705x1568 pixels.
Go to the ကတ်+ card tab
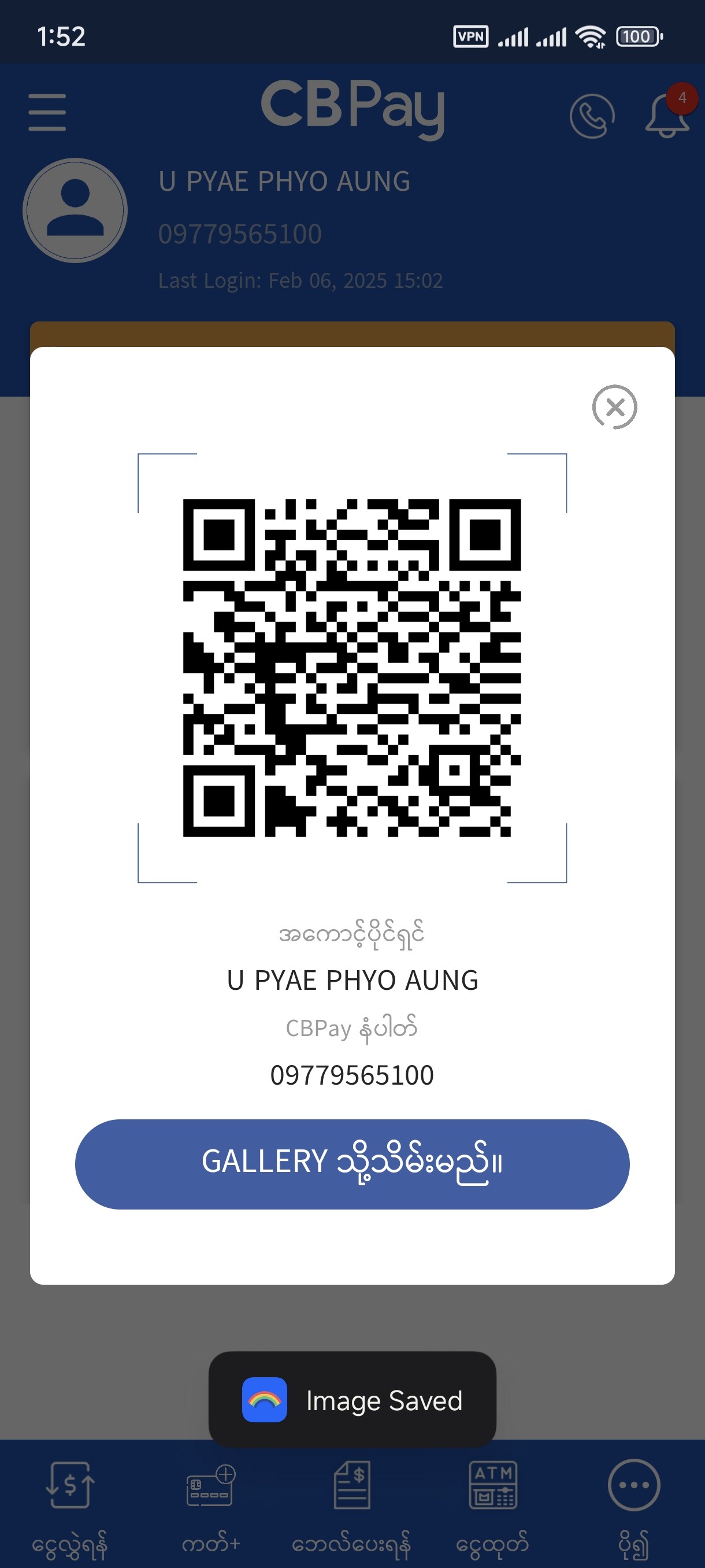(x=210, y=1503)
